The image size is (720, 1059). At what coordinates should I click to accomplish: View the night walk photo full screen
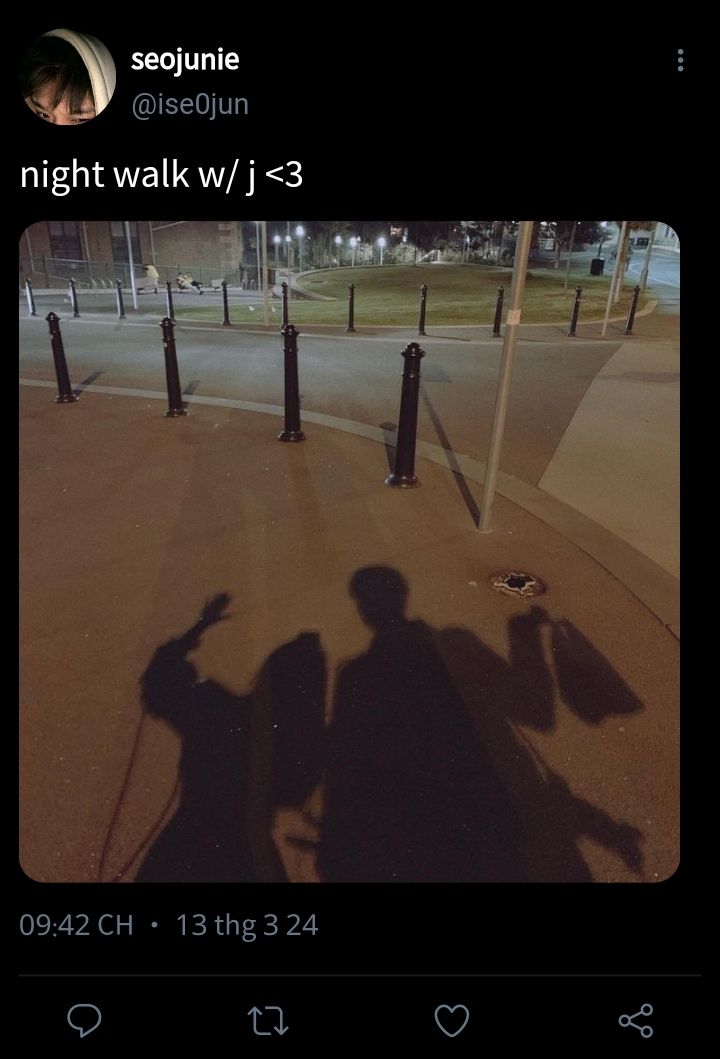click(x=349, y=551)
